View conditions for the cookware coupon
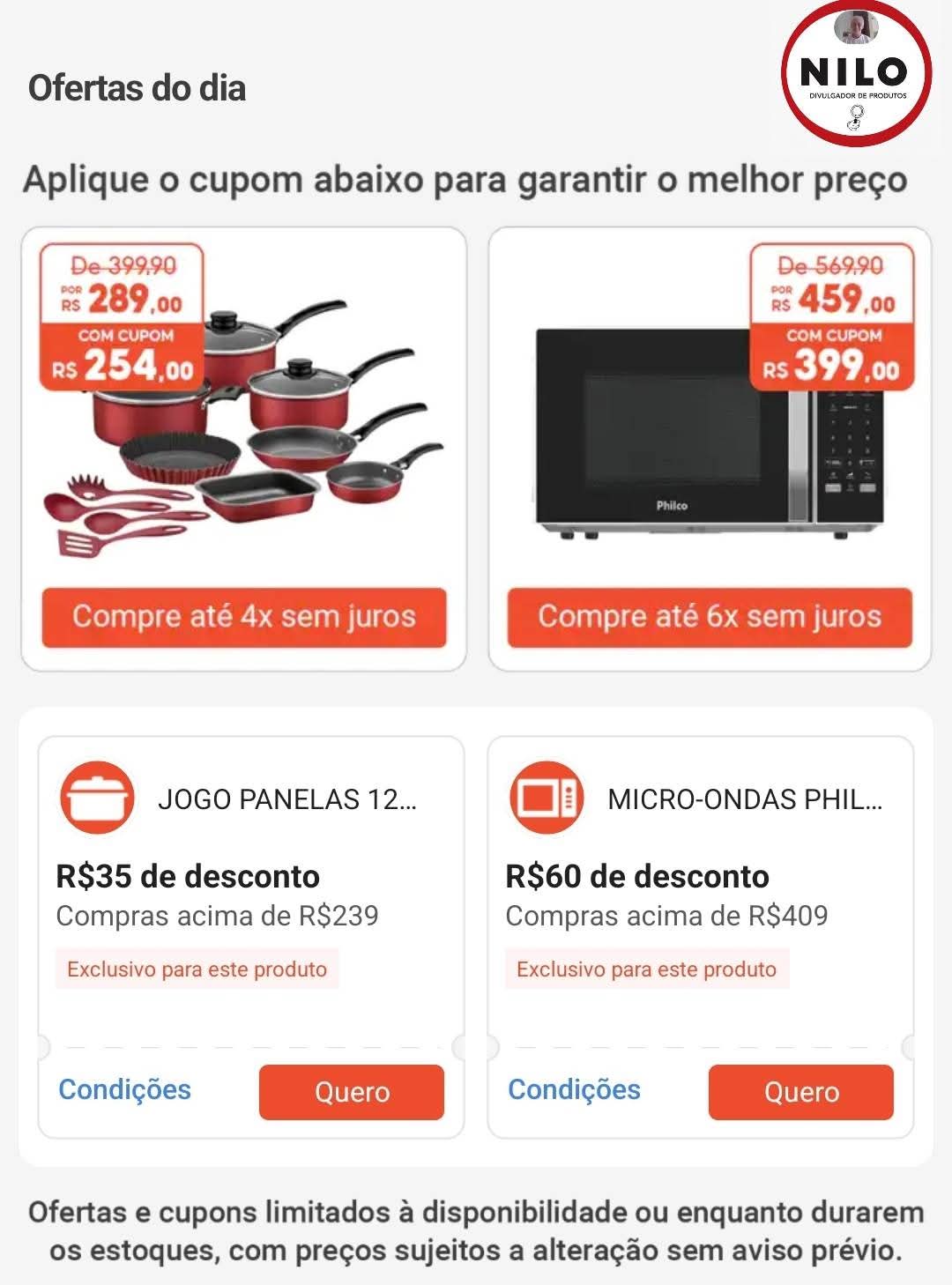Image resolution: width=952 pixels, height=1285 pixels. click(124, 1089)
